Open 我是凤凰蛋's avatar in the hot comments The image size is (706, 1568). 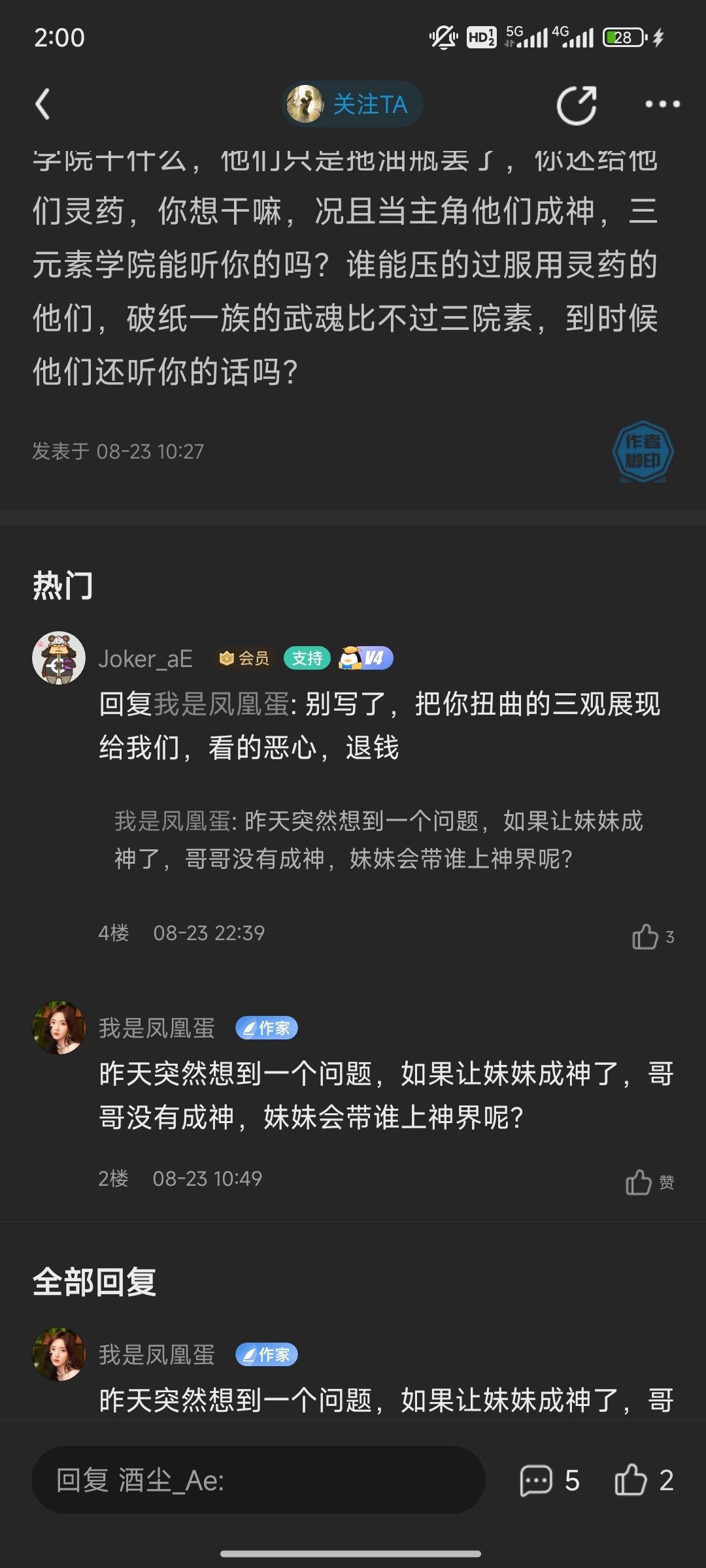(59, 1028)
